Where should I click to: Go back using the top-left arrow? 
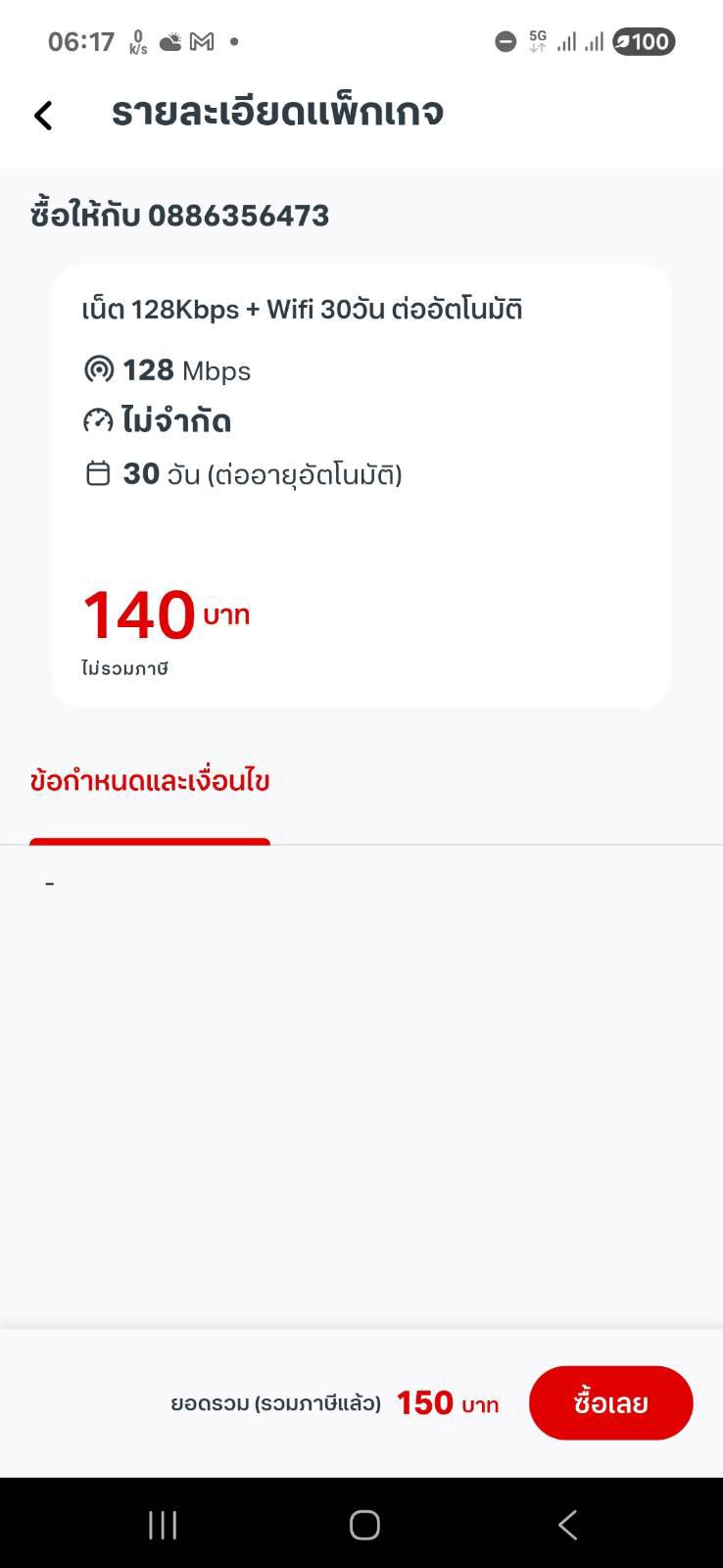pyautogui.click(x=43, y=116)
